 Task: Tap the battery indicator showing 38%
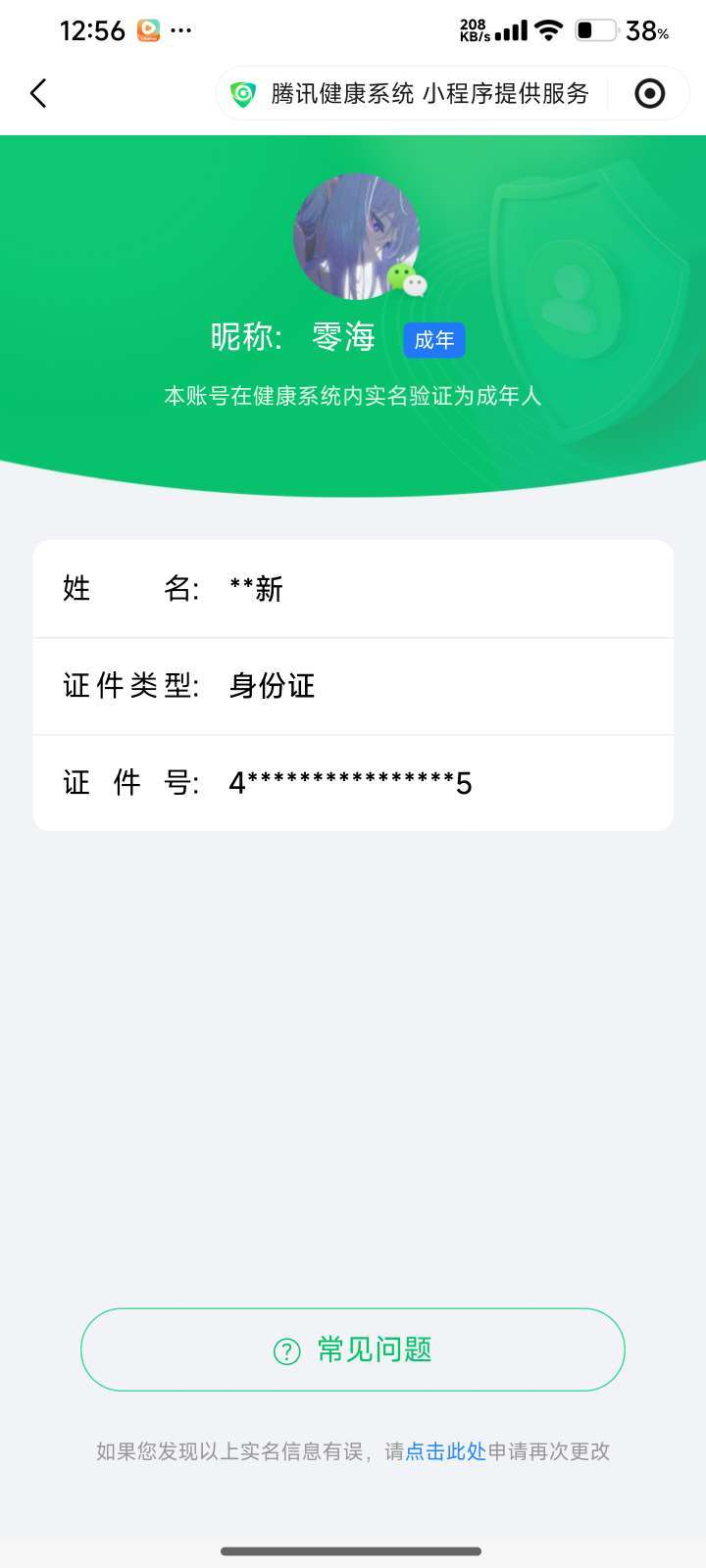595,29
